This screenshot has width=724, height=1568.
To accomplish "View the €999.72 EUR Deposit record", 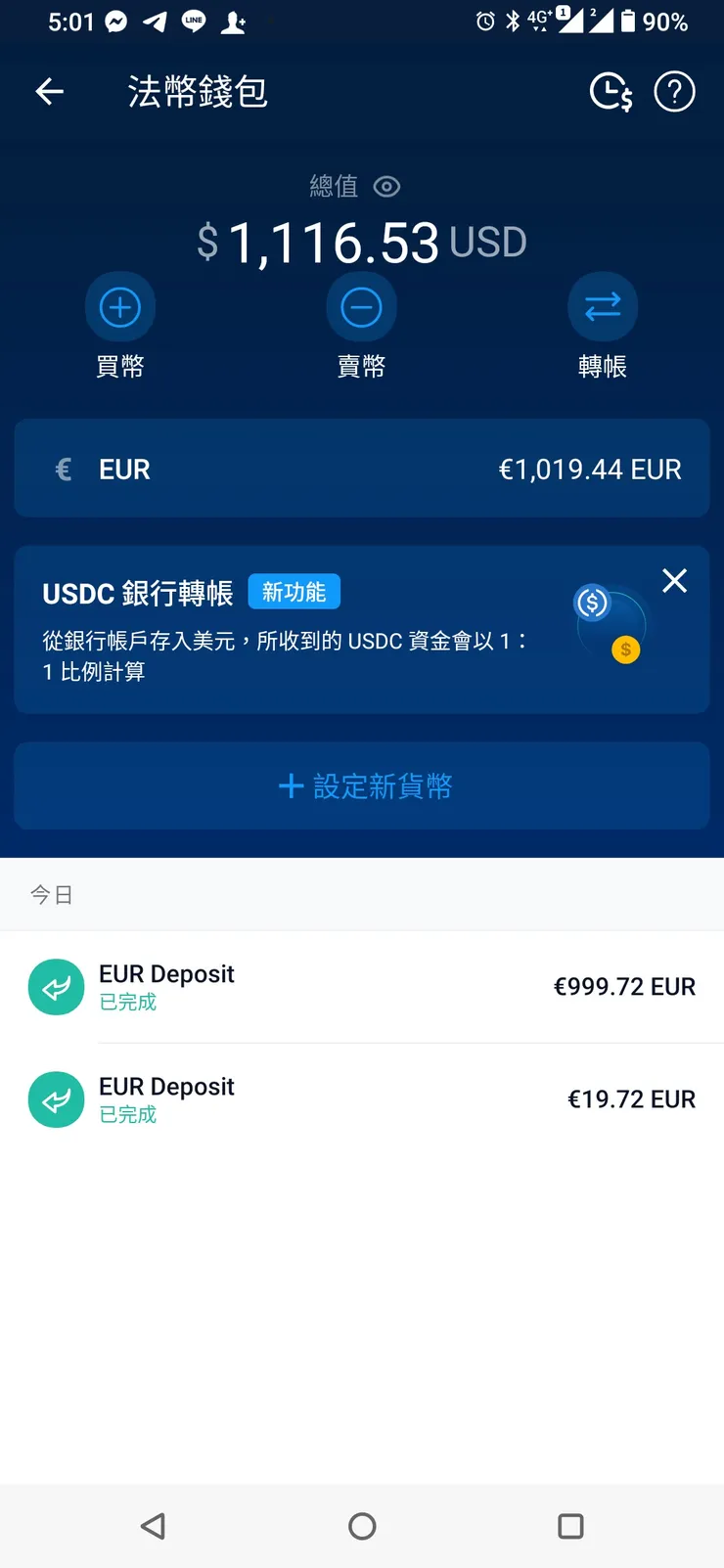I will pyautogui.click(x=361, y=987).
